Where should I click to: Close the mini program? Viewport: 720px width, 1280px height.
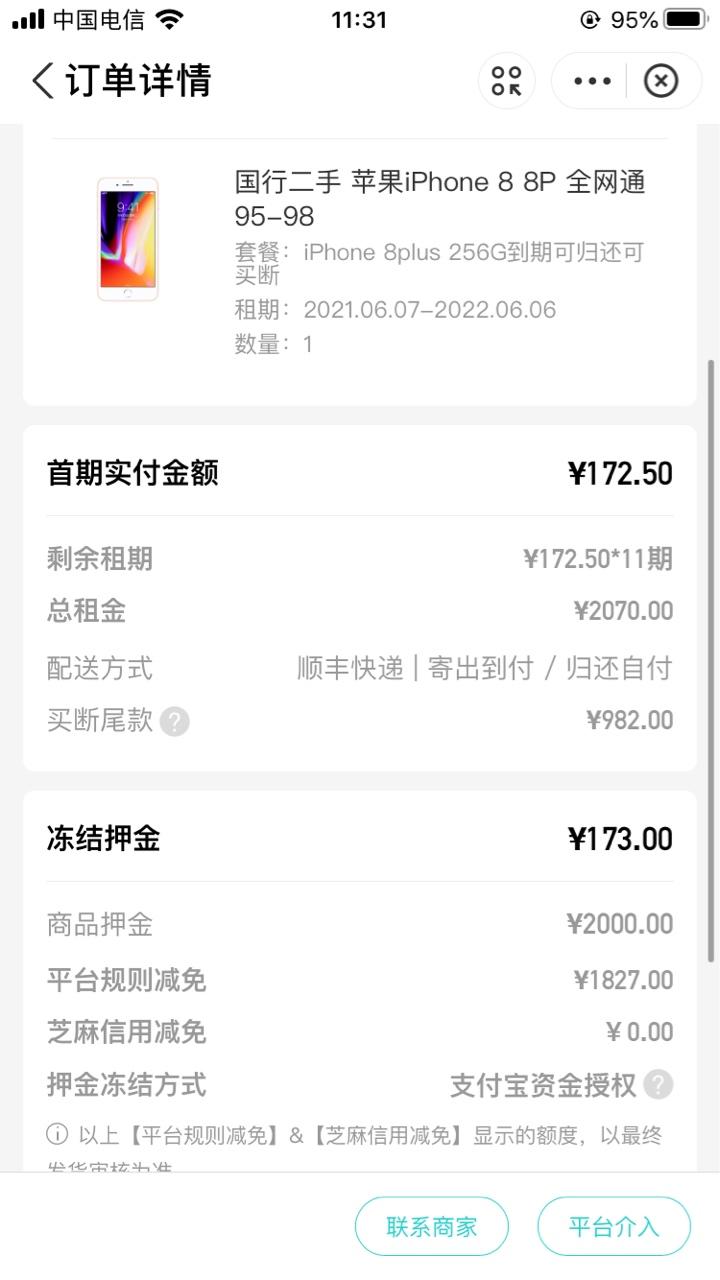click(x=660, y=81)
